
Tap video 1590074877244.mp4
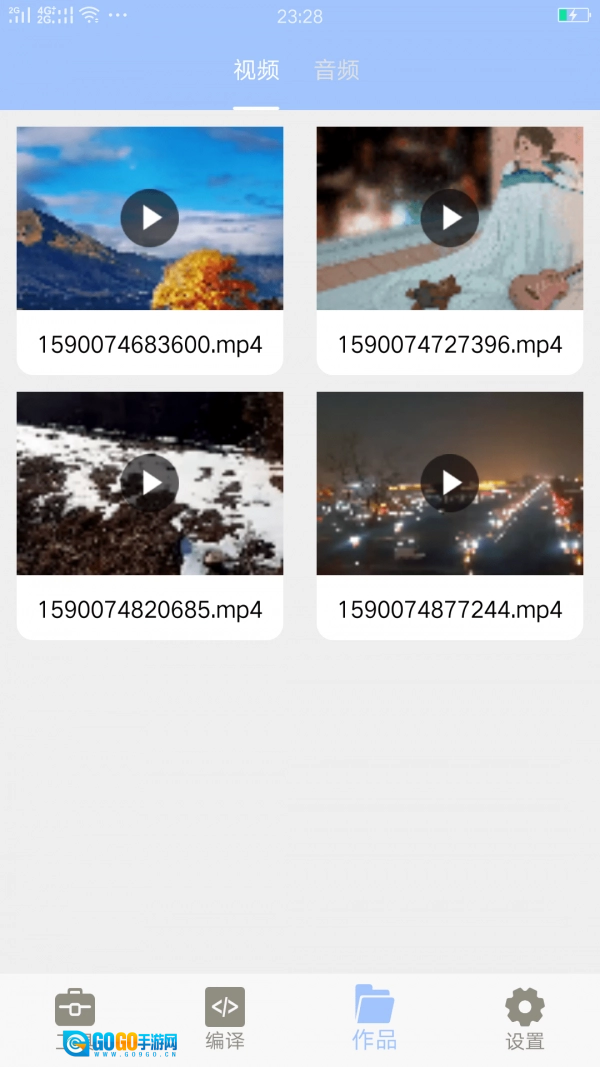click(x=450, y=483)
